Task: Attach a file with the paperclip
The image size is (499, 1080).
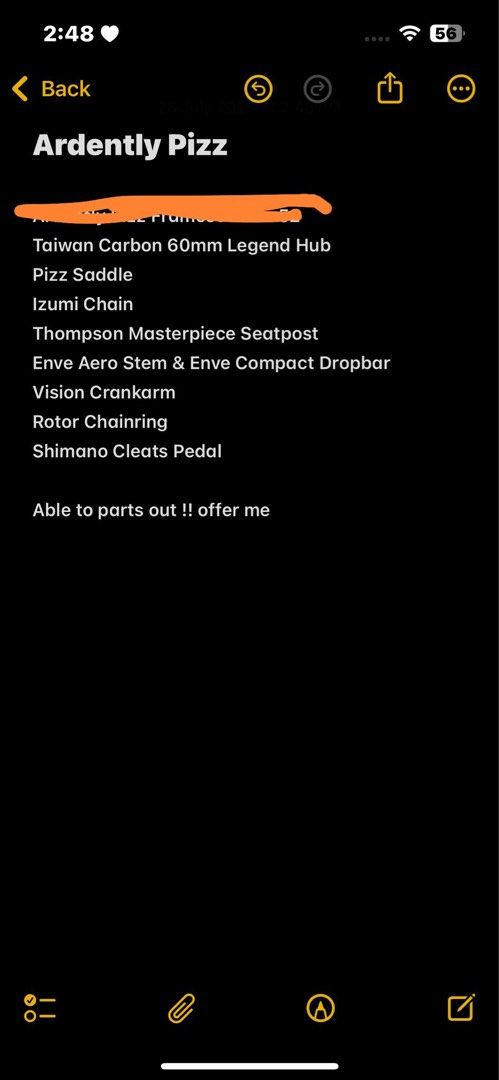Action: 182,1009
